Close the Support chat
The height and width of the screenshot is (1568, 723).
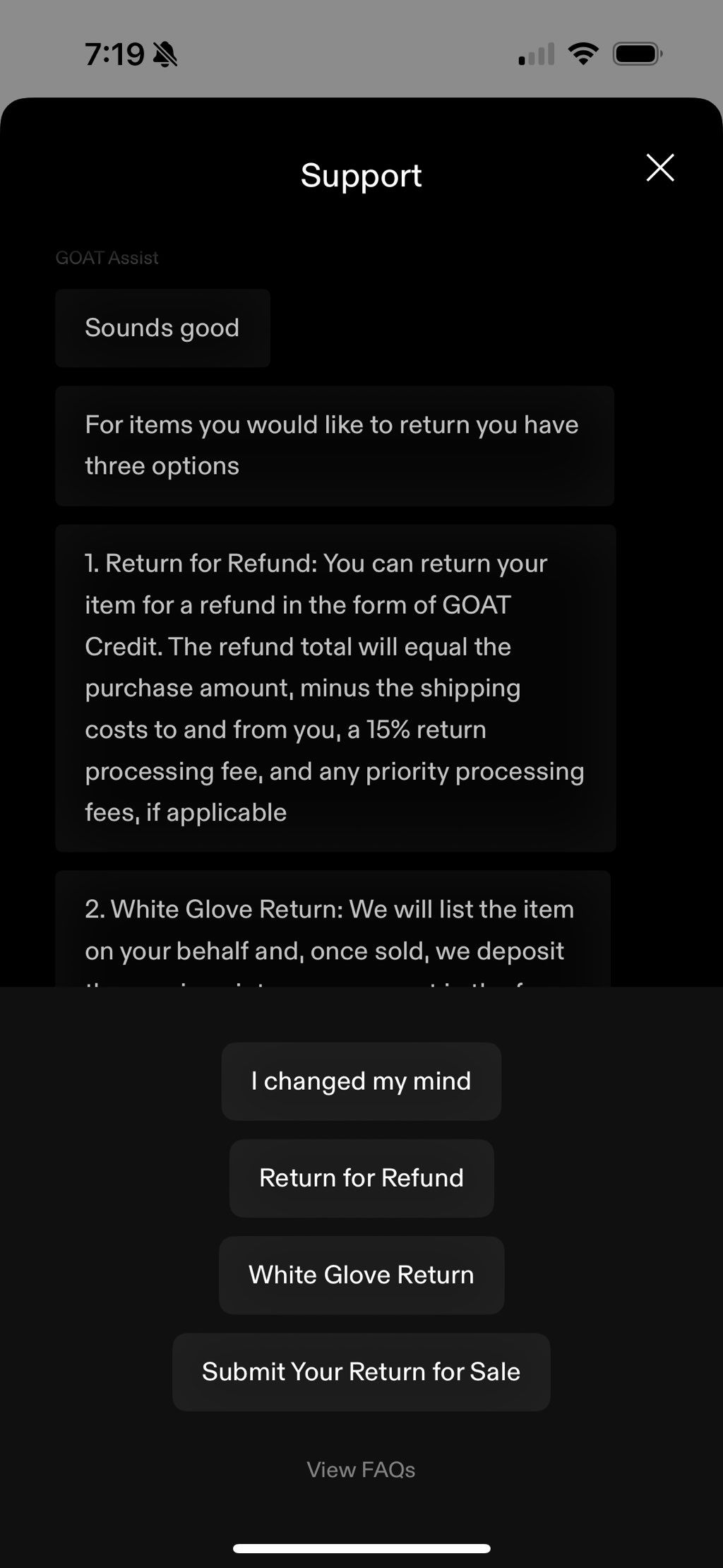(660, 168)
